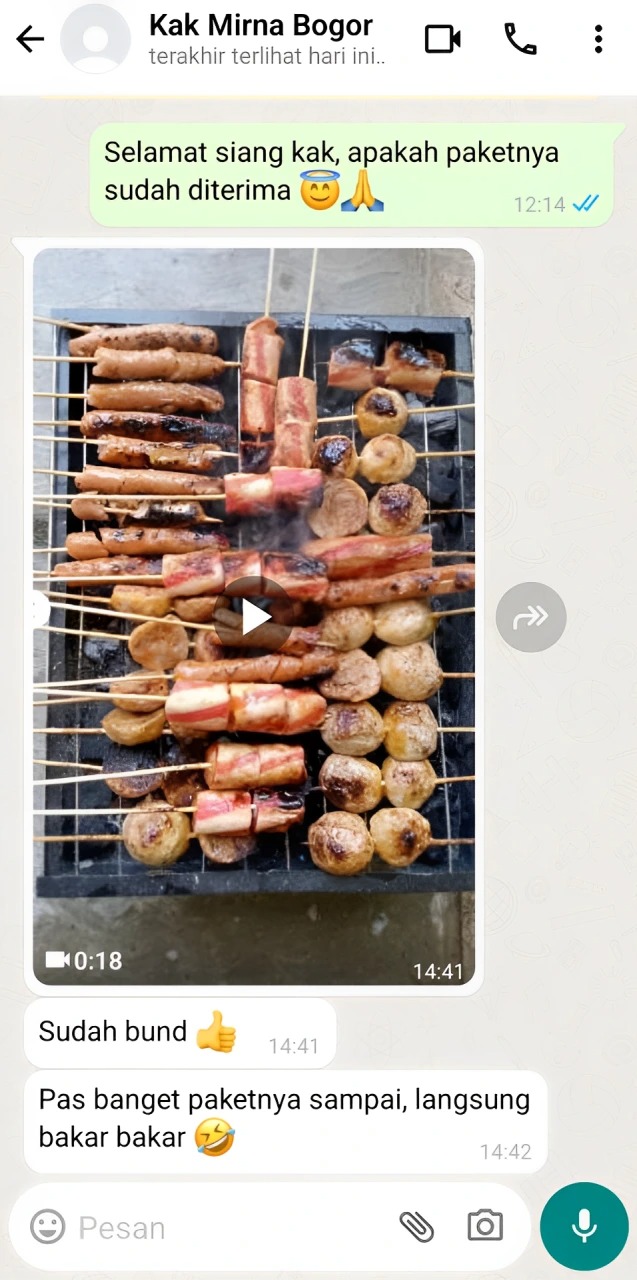Tap the microphone voice message button
Viewport: 637px width, 1280px height.
point(584,1227)
